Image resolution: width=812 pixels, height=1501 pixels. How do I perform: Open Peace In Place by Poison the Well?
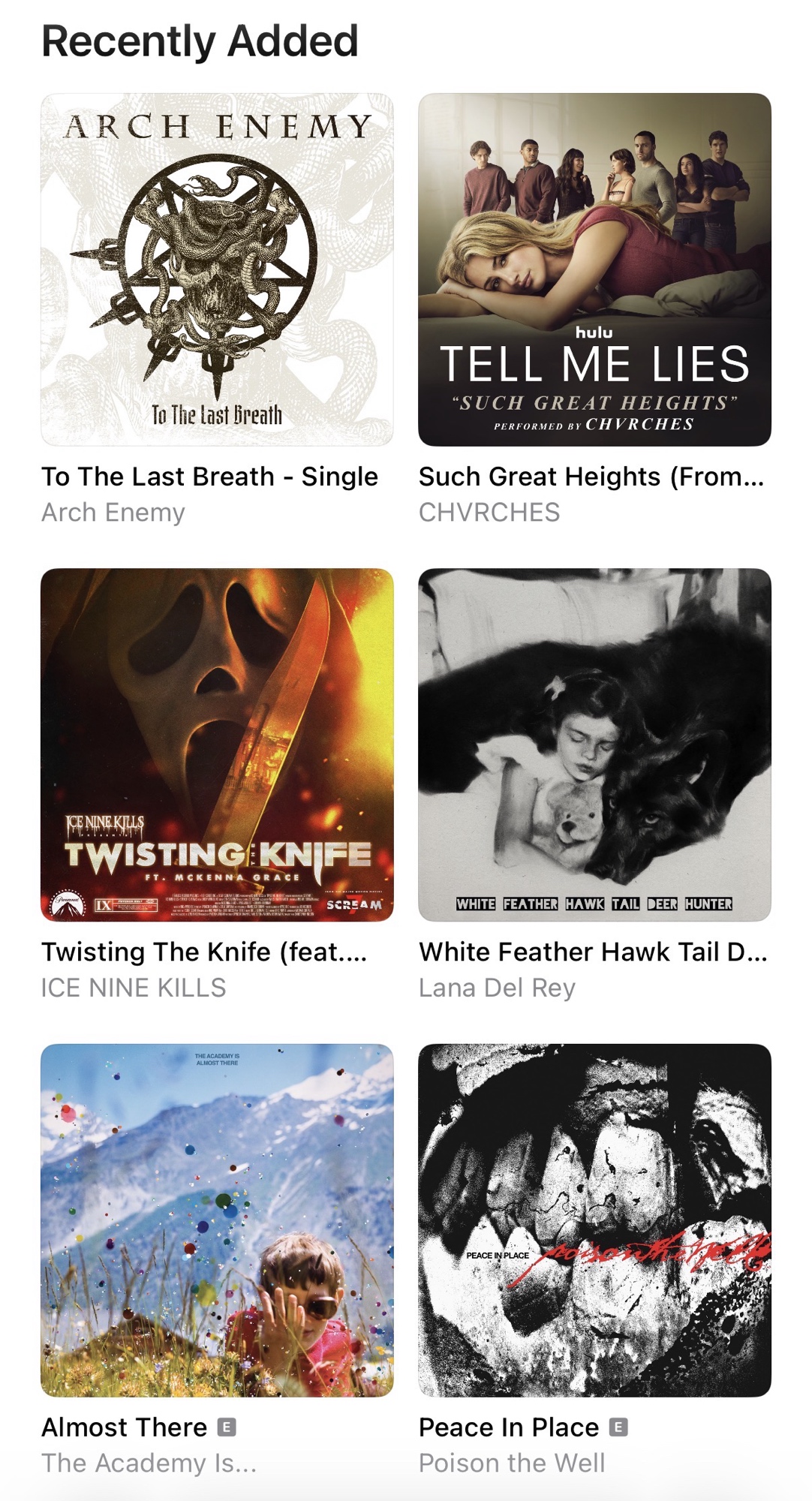(594, 1220)
